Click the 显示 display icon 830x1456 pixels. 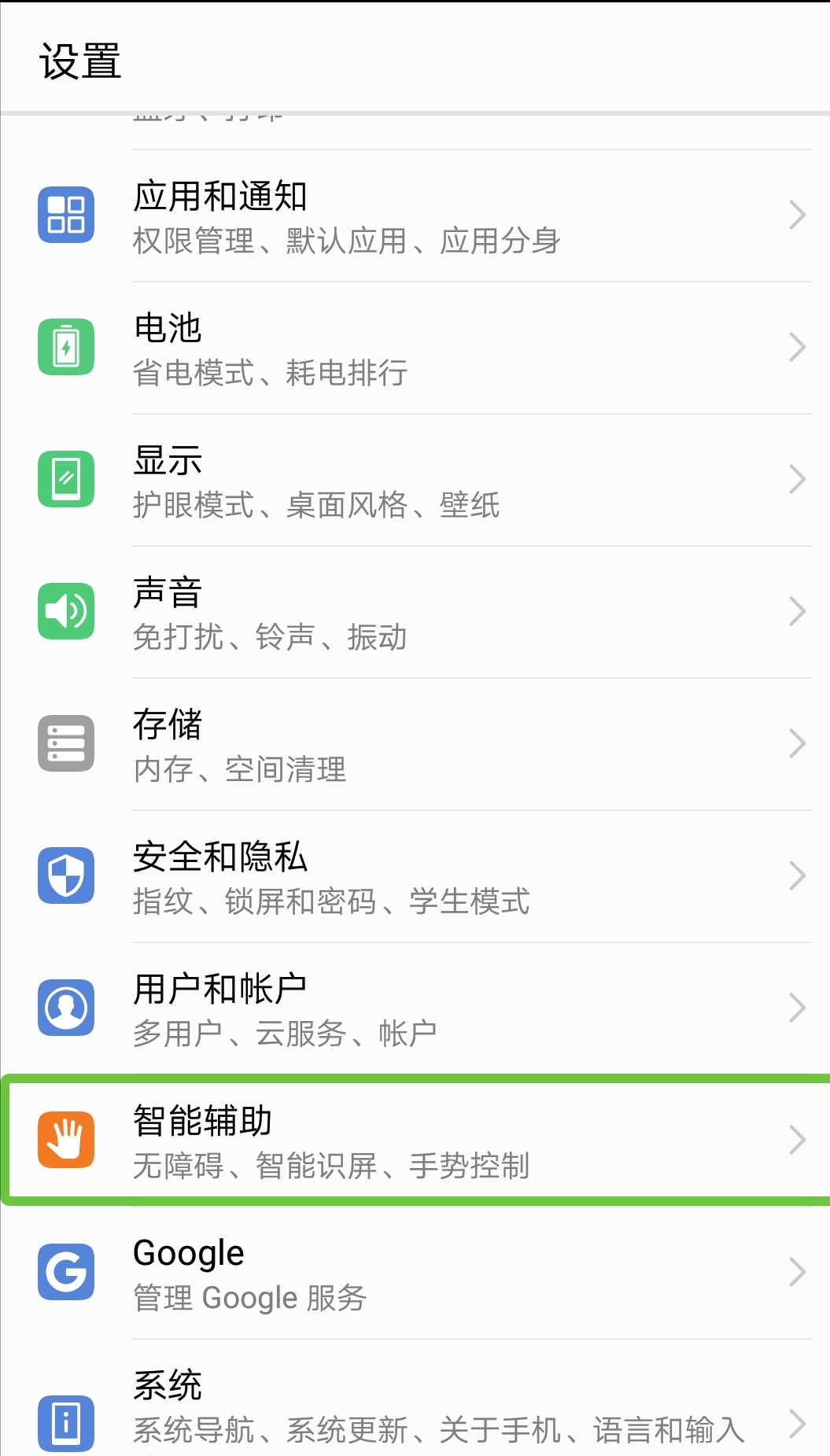(x=66, y=478)
